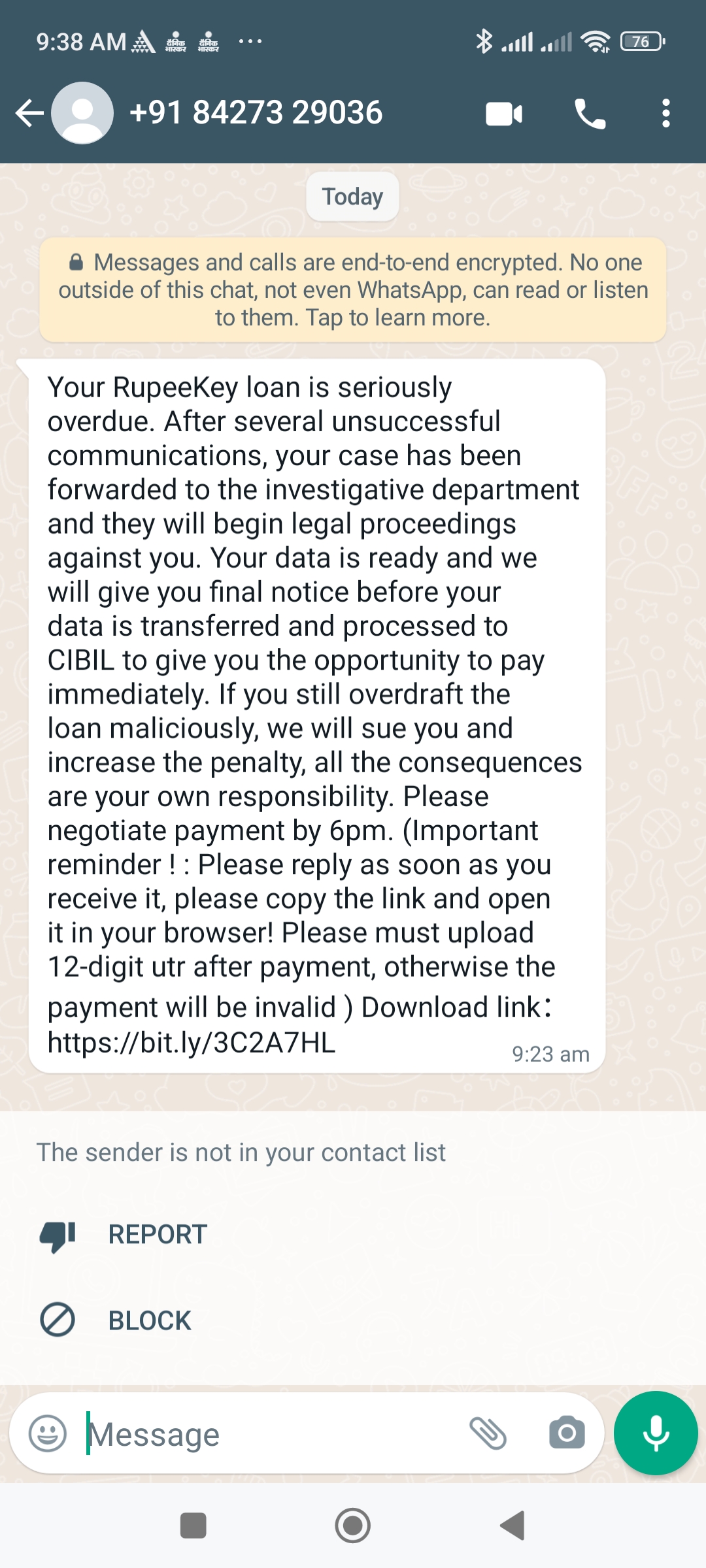
Task: Tap the system home button
Action: 352,1526
